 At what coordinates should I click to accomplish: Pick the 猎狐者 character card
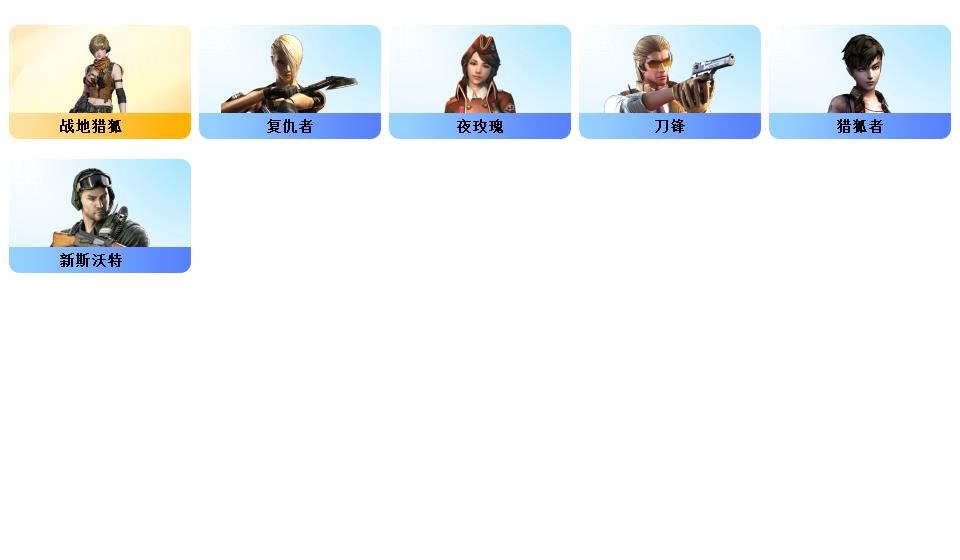[860, 82]
